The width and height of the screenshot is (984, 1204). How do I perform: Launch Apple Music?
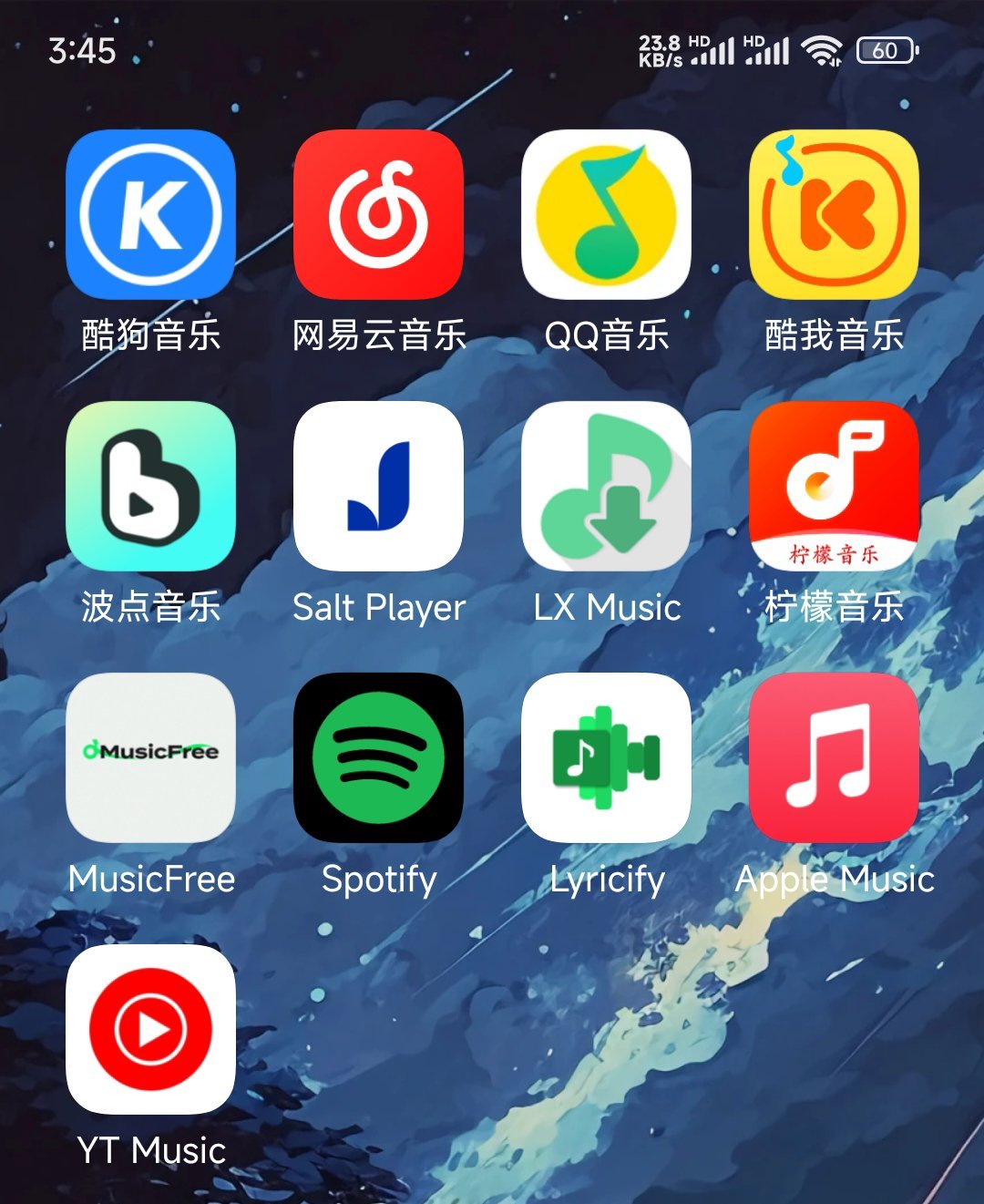pos(834,757)
